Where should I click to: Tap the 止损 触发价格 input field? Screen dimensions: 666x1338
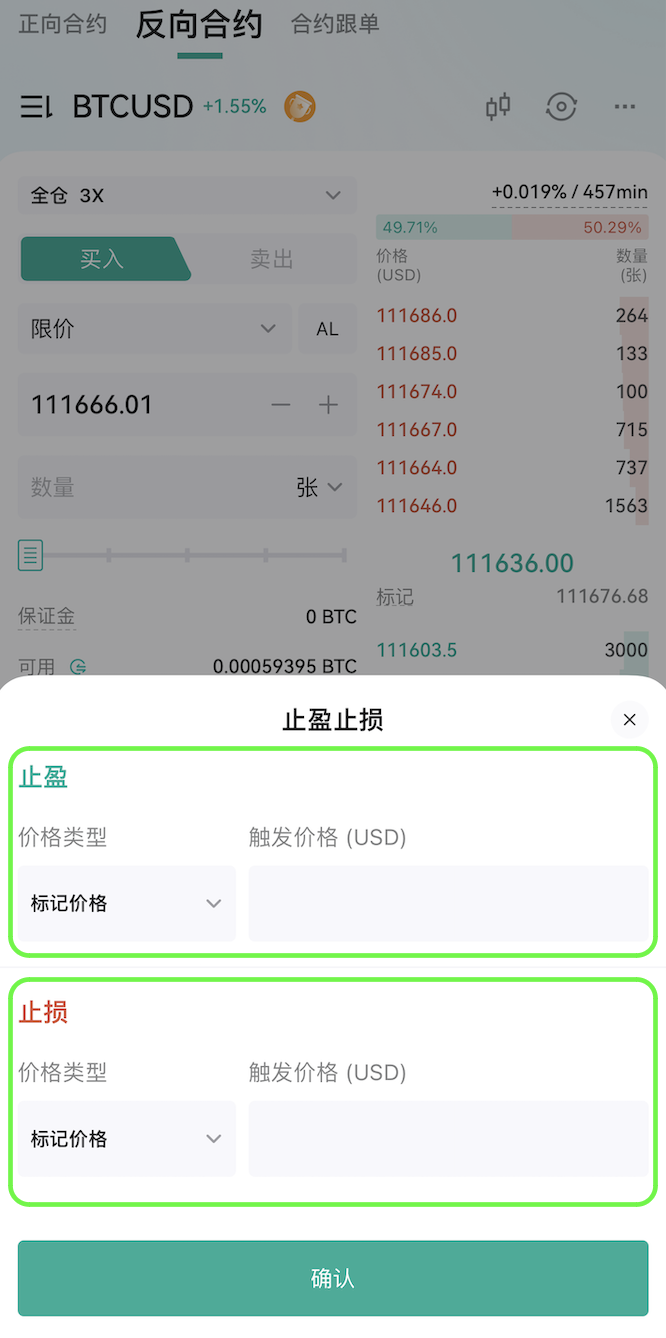(448, 1139)
